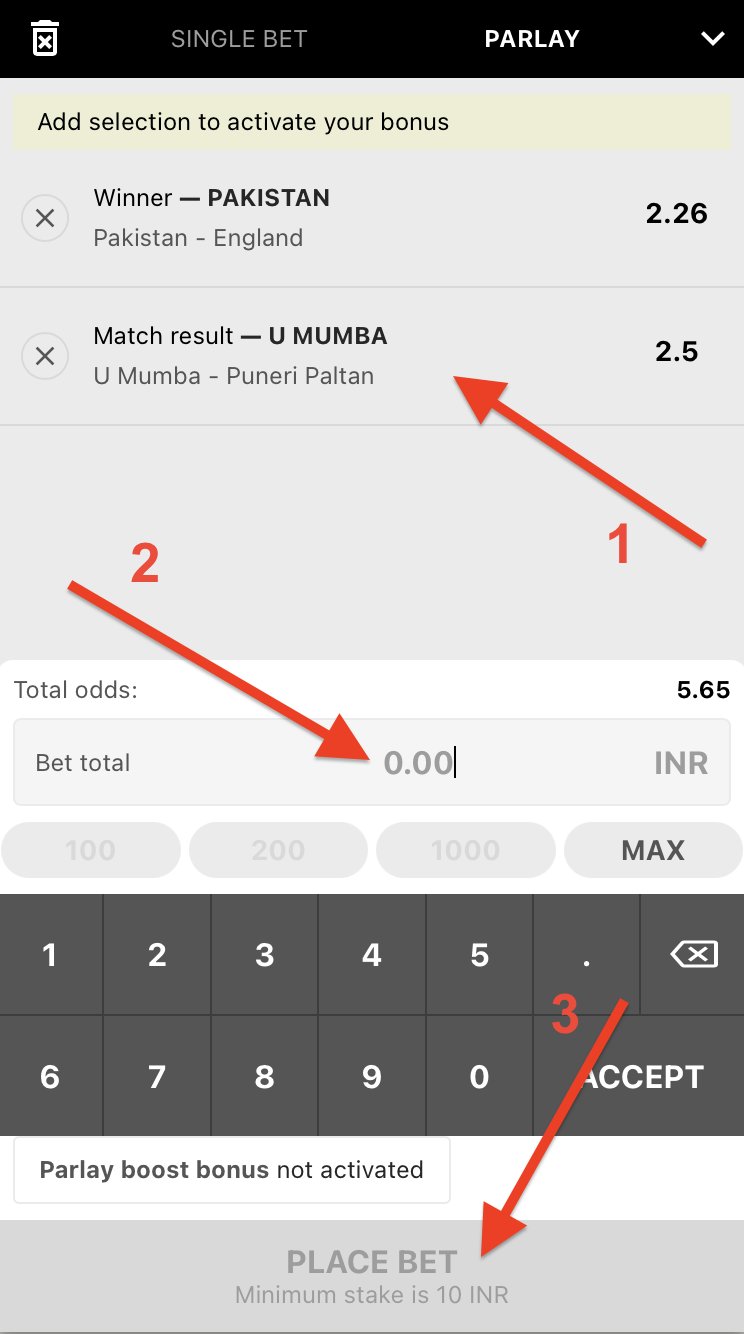This screenshot has height=1334, width=744.
Task: Tap the 0 key on the keypad
Action: pos(479,1076)
